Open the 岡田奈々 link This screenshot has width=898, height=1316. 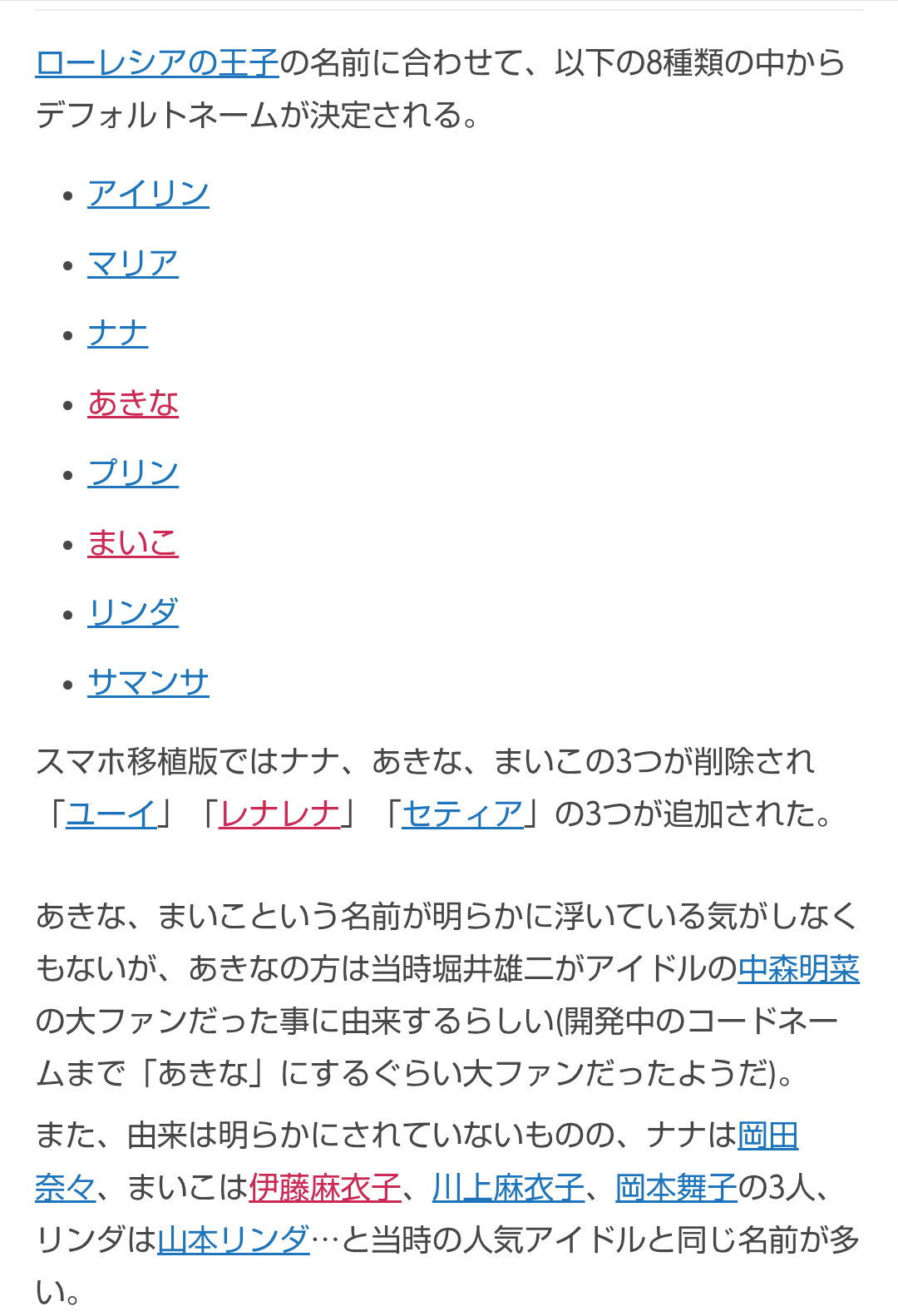point(767,1135)
